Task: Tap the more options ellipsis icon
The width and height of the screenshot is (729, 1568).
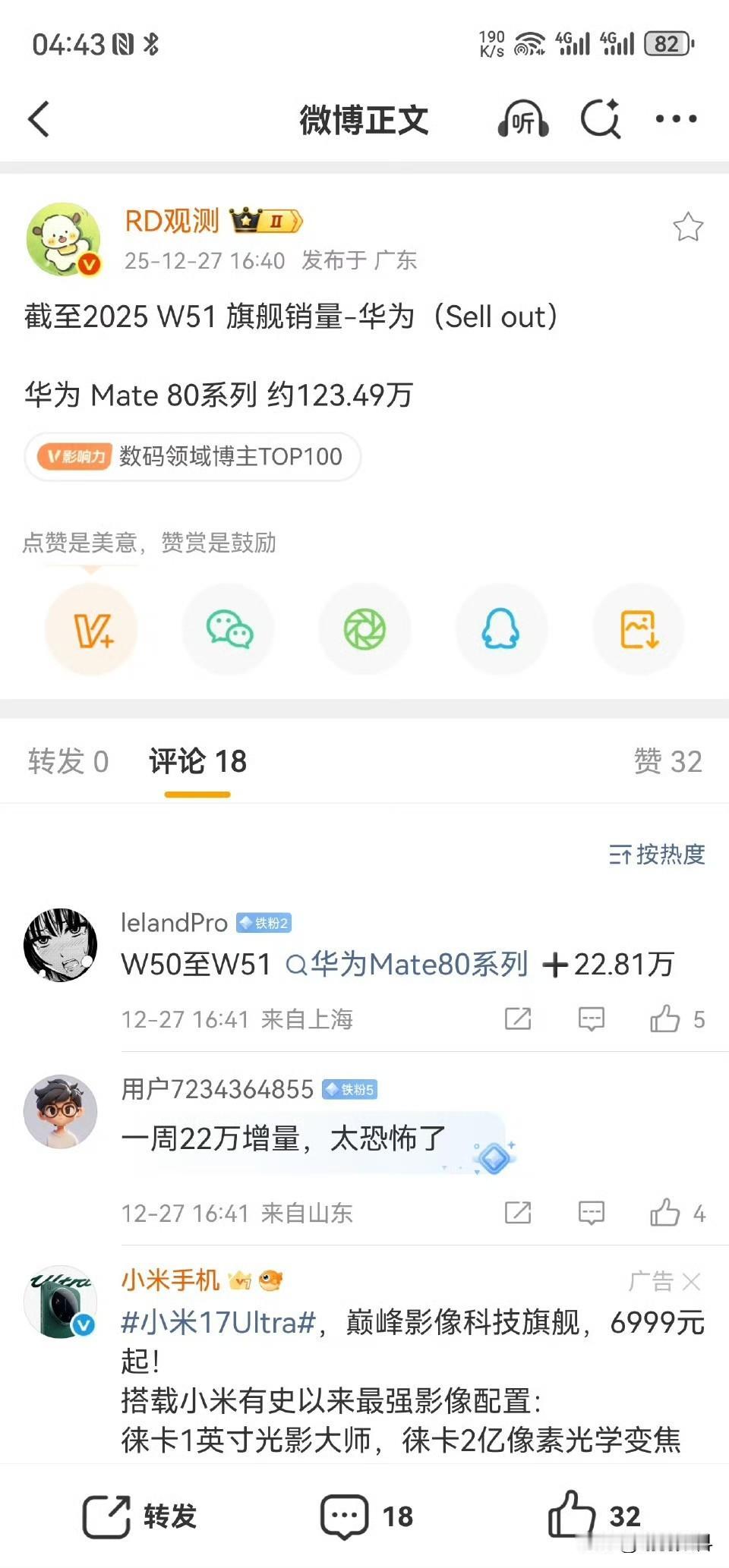Action: click(x=674, y=119)
